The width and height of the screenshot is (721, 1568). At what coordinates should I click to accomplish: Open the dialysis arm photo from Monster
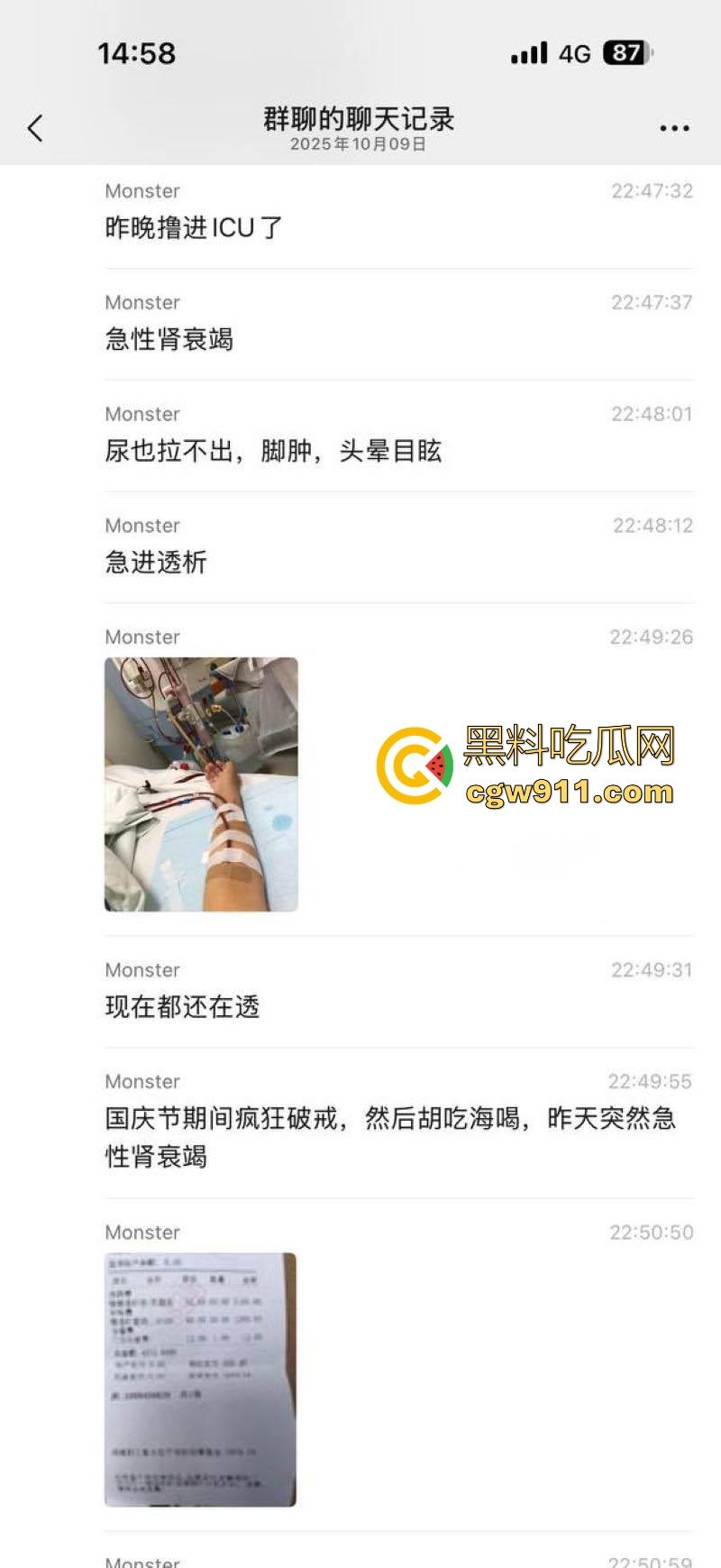[x=201, y=784]
